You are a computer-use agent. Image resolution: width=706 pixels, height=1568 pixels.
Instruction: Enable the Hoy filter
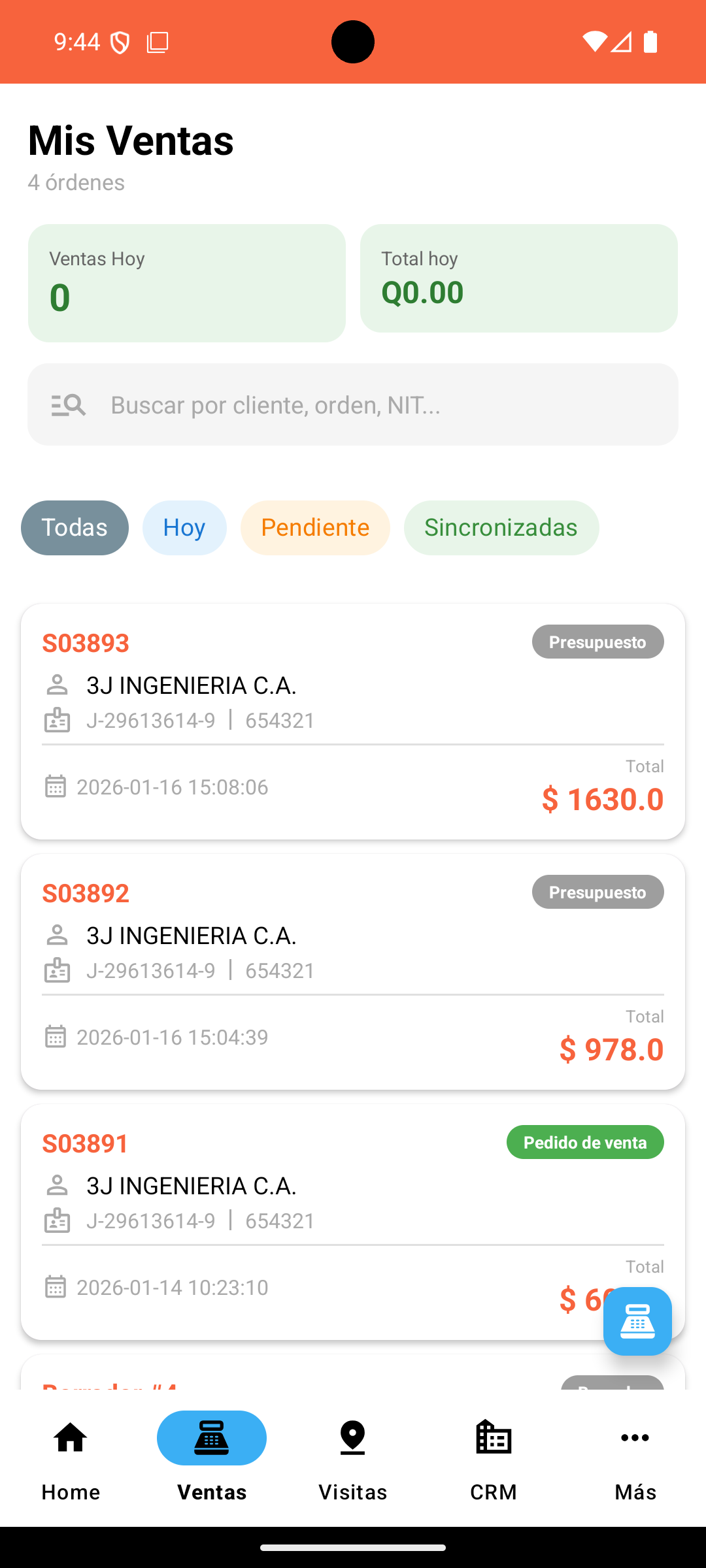coord(184,527)
